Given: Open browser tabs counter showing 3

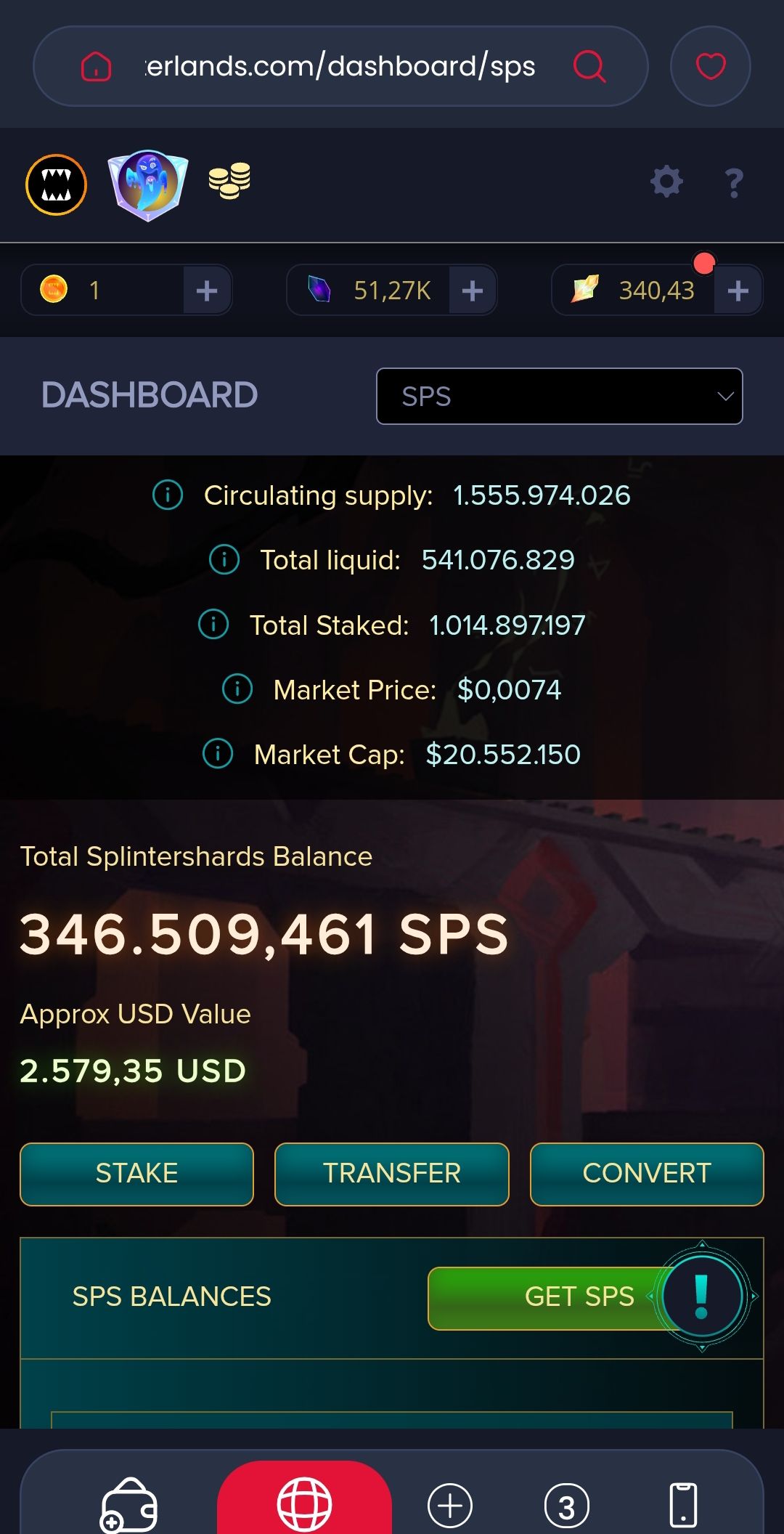Looking at the screenshot, I should [x=566, y=1506].
